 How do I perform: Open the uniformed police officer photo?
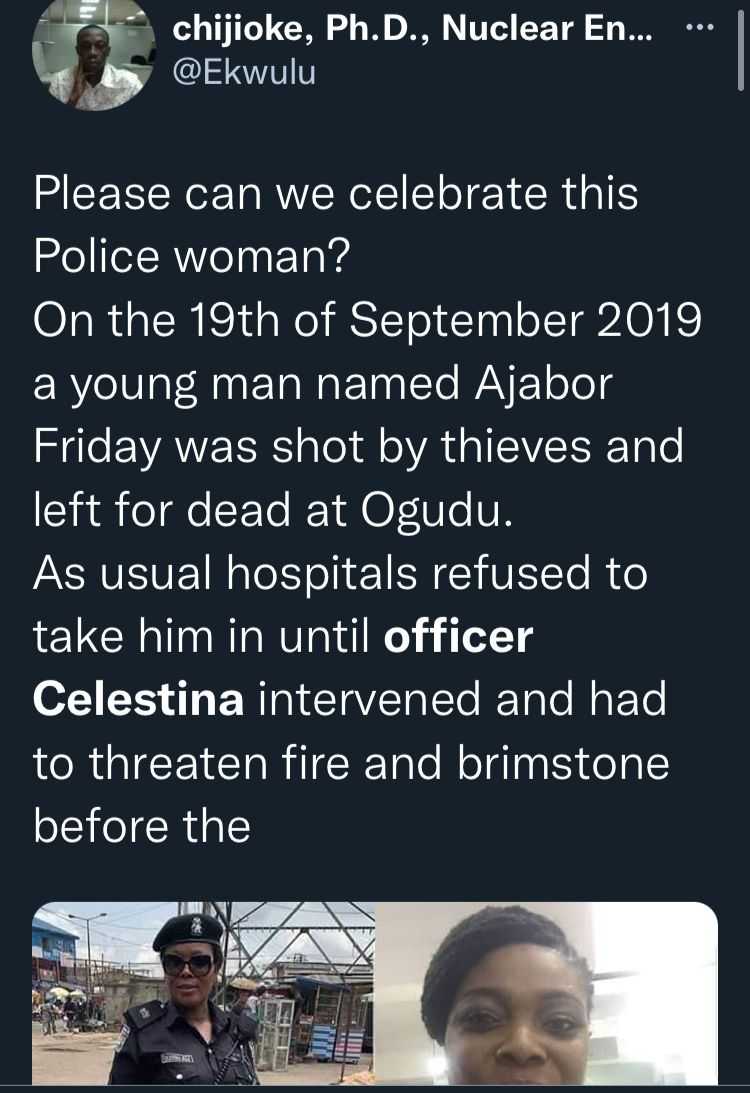pos(203,992)
